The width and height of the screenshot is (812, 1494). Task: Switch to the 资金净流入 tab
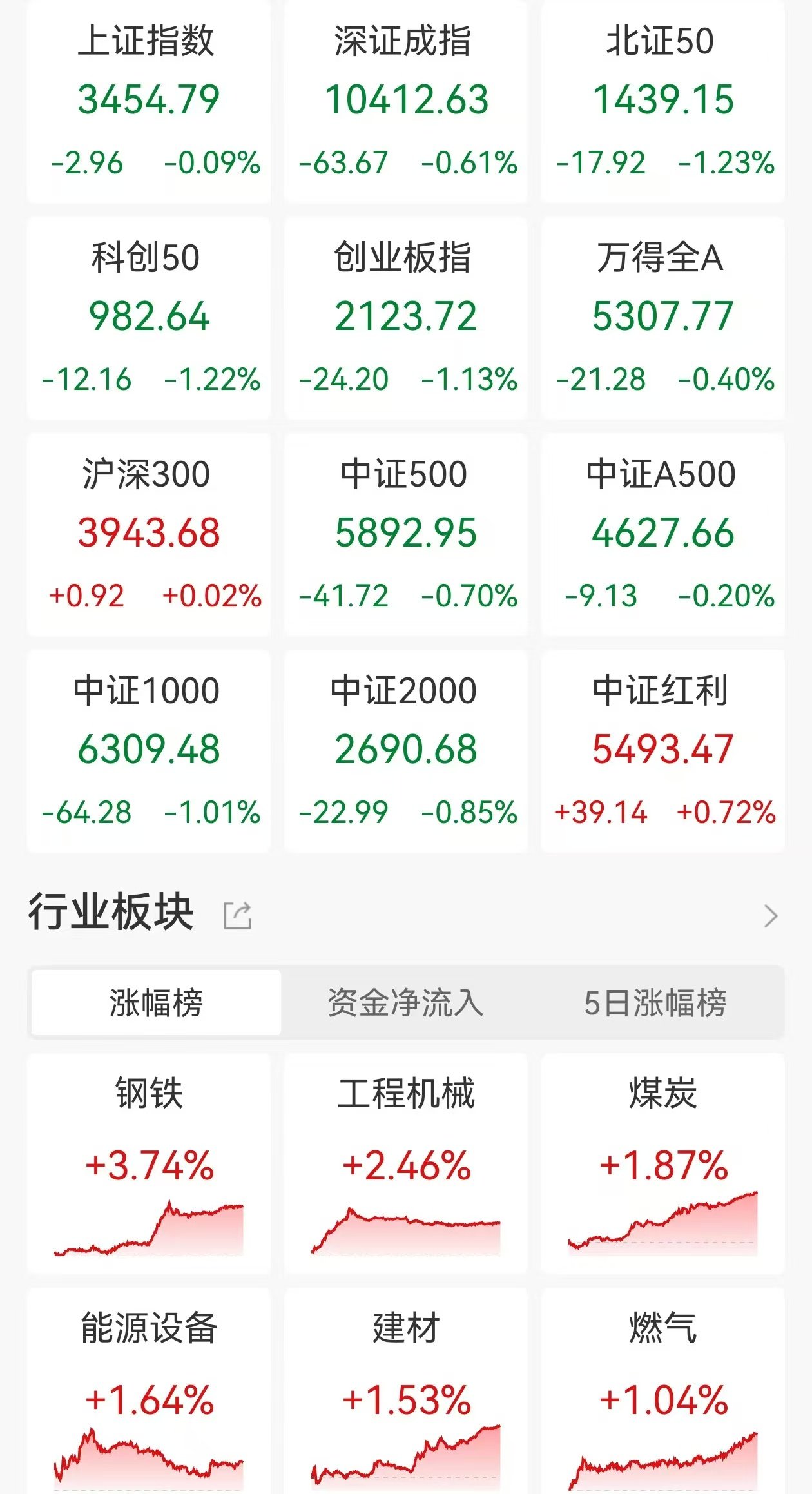coord(405,1002)
